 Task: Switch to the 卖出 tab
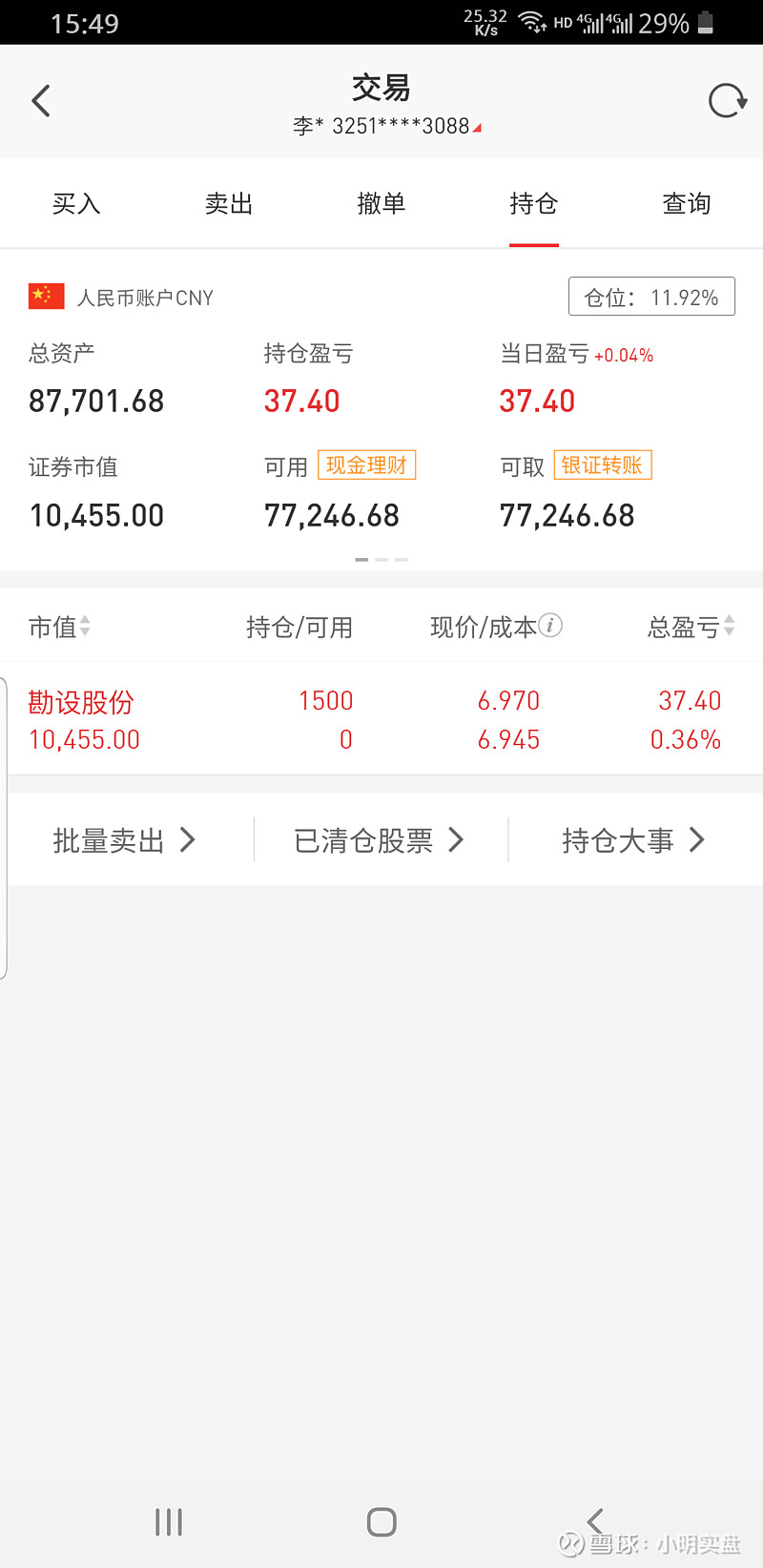pyautogui.click(x=229, y=203)
